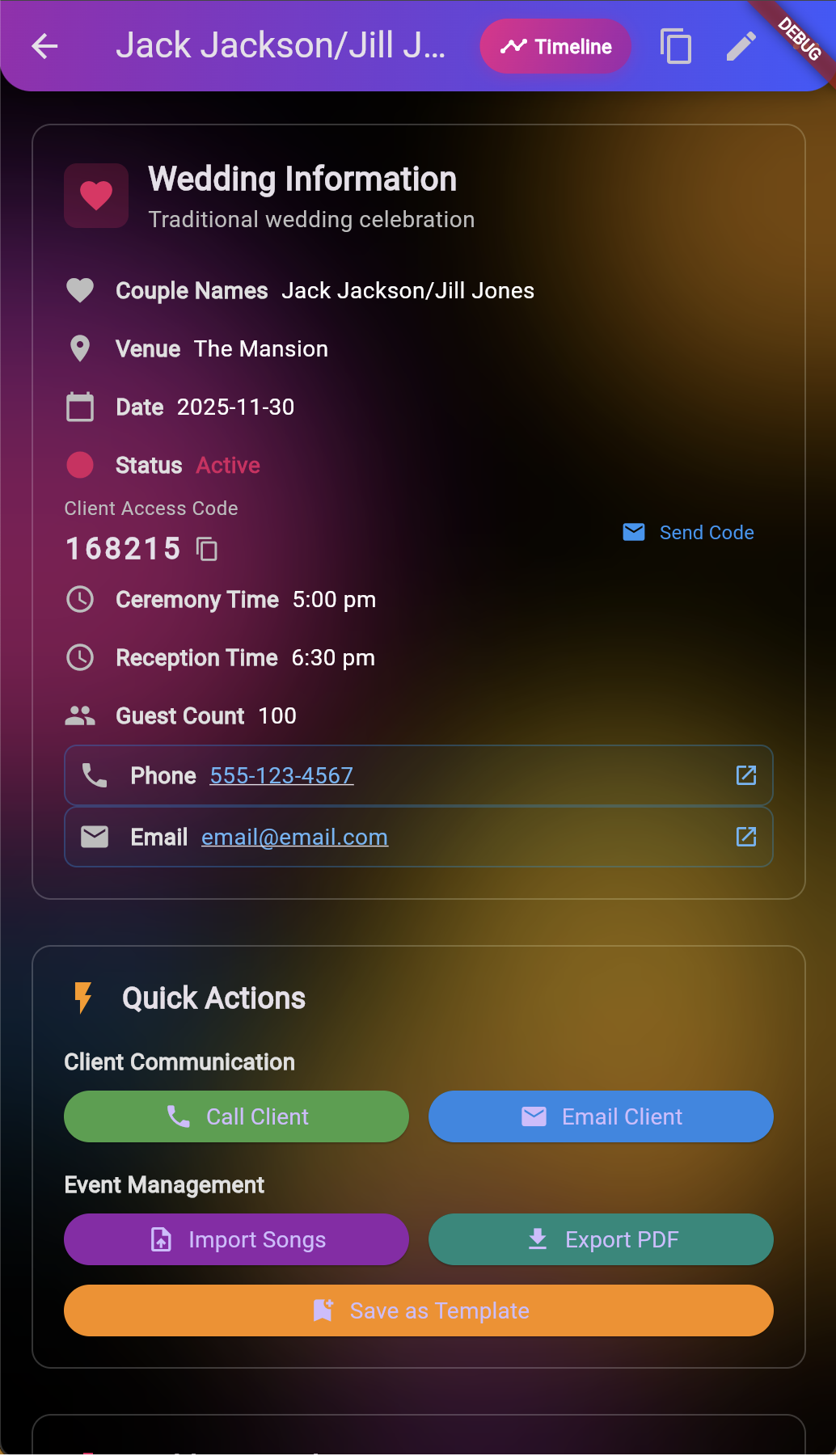Save the event as a template
Viewport: 836px width, 1456px height.
pos(418,1310)
